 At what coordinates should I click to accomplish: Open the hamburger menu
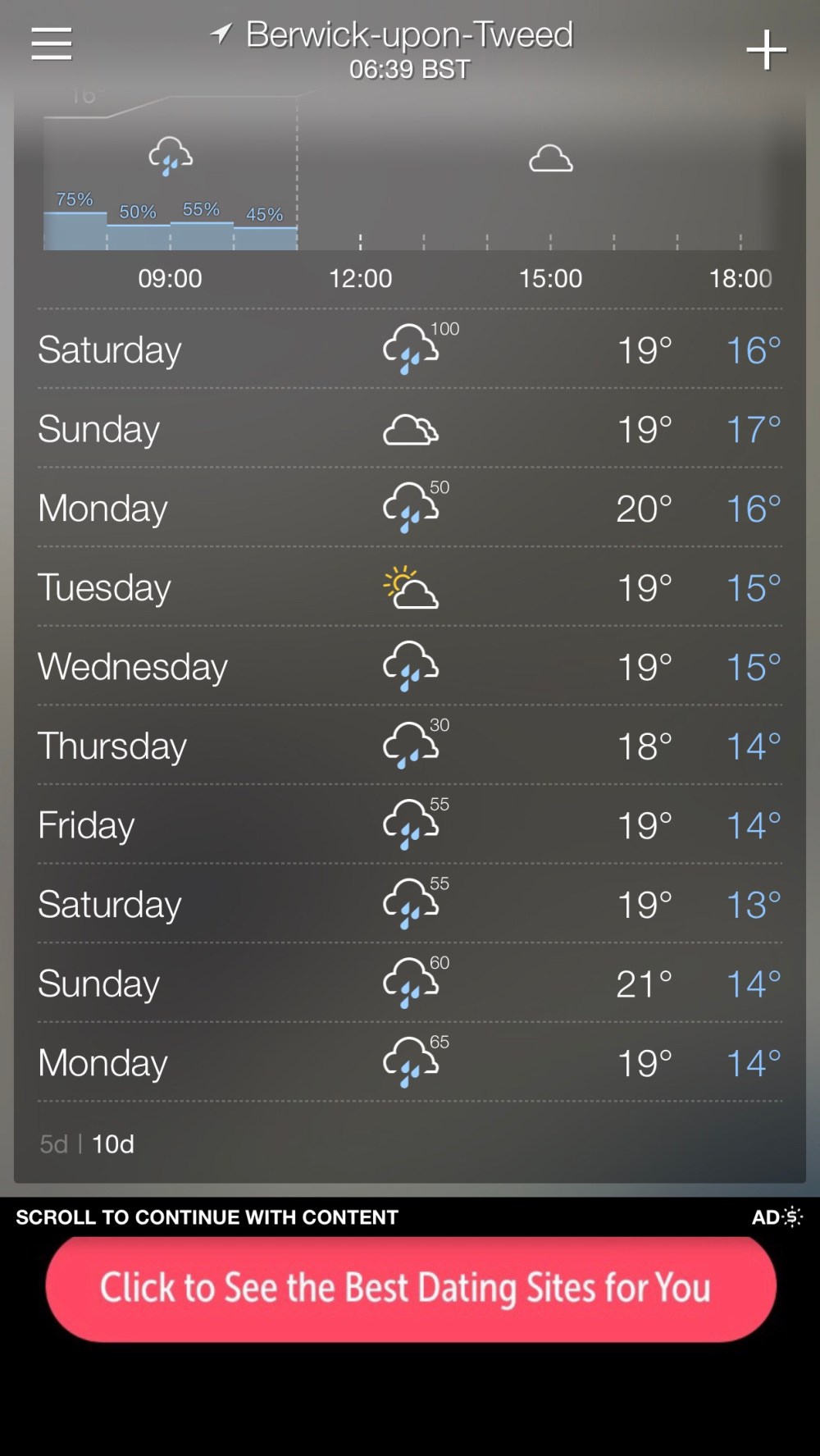(52, 43)
